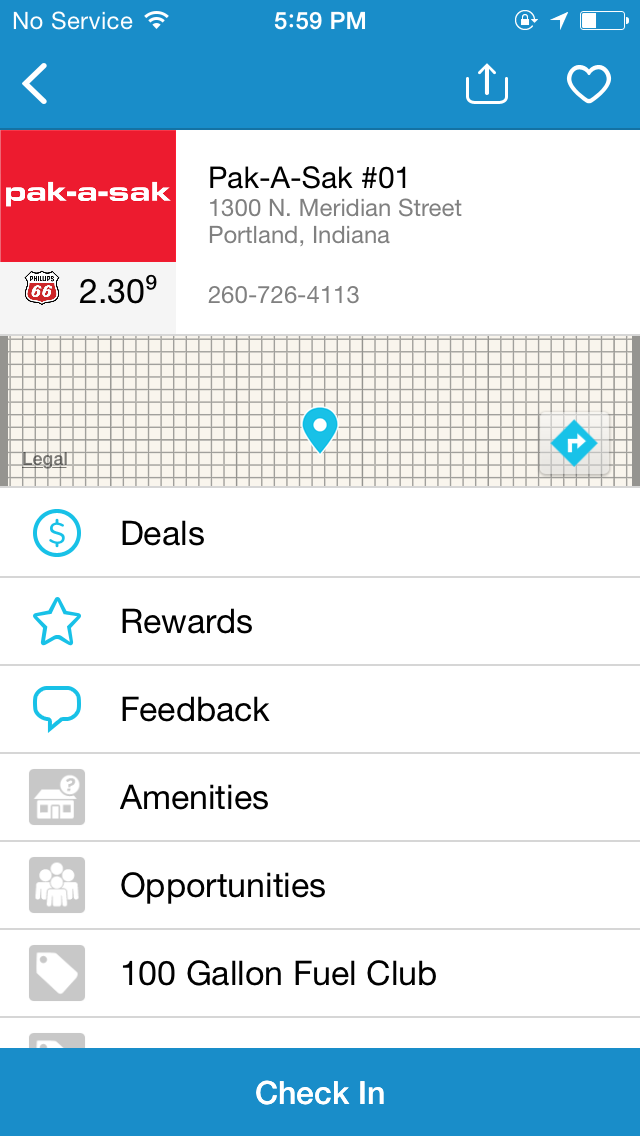The width and height of the screenshot is (640, 1136).
Task: Open Deals
Action: pos(320,534)
